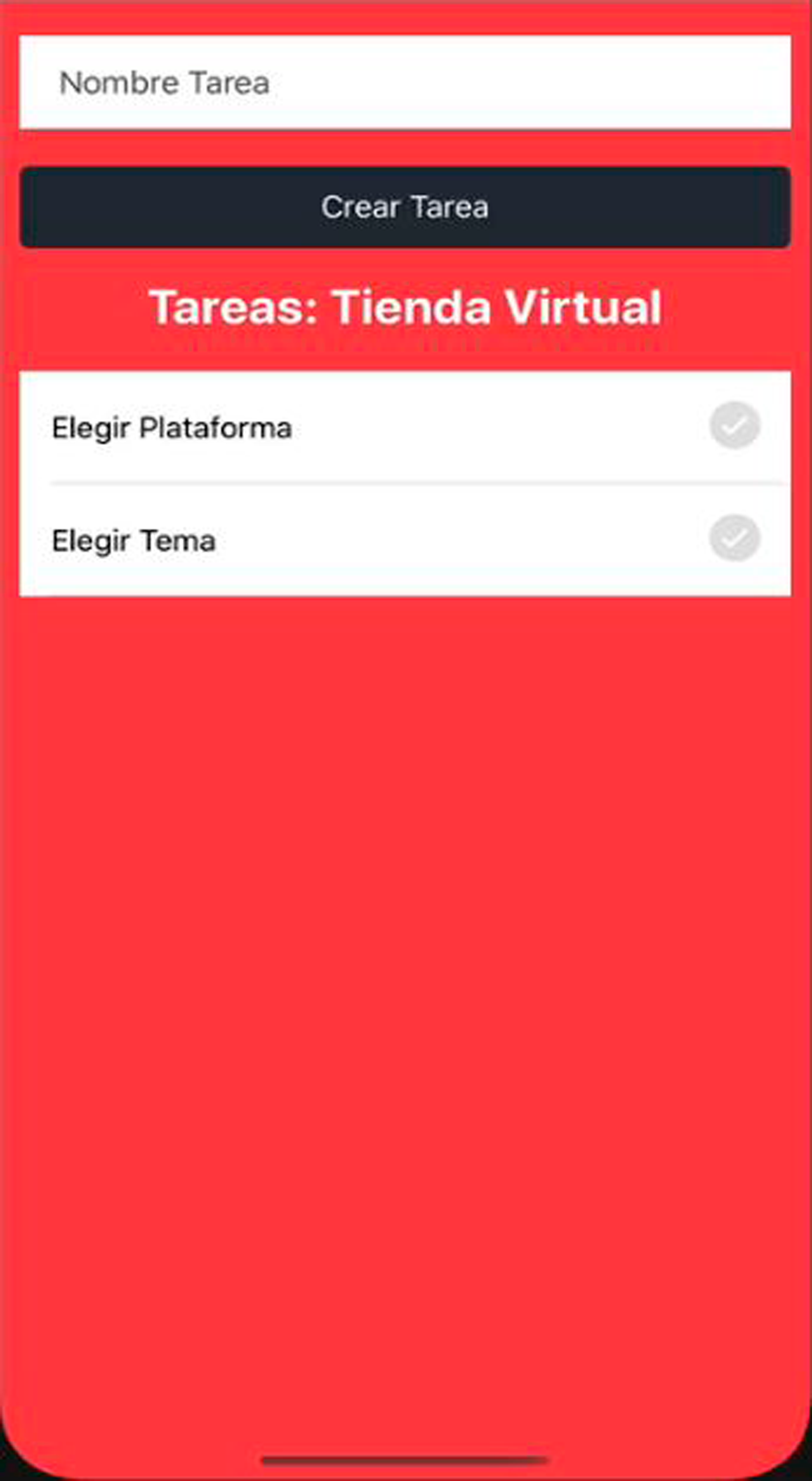Focus the Nombre Tarea text field
812x1481 pixels.
pos(405,83)
